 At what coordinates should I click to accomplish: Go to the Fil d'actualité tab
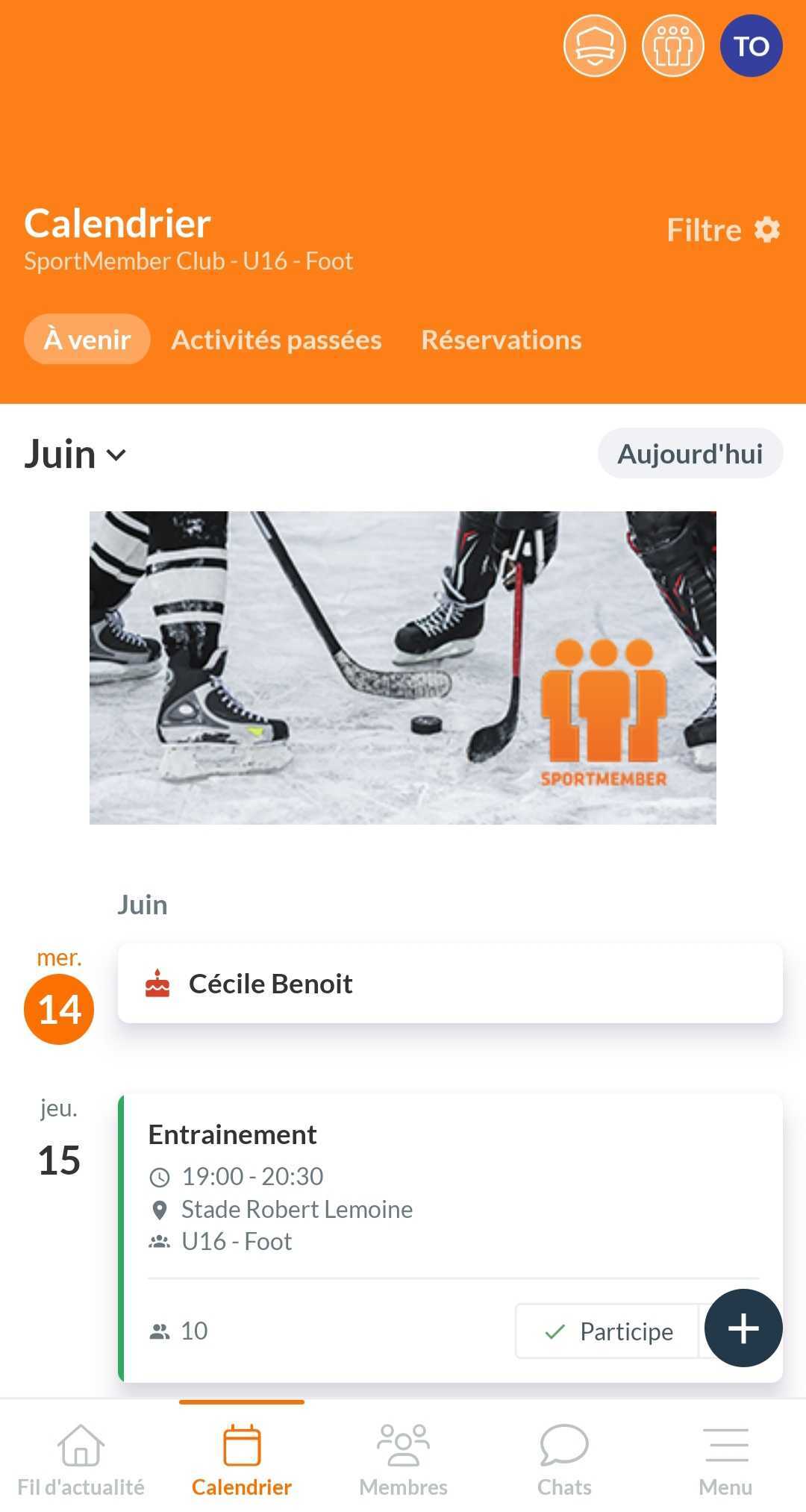pyautogui.click(x=81, y=1460)
